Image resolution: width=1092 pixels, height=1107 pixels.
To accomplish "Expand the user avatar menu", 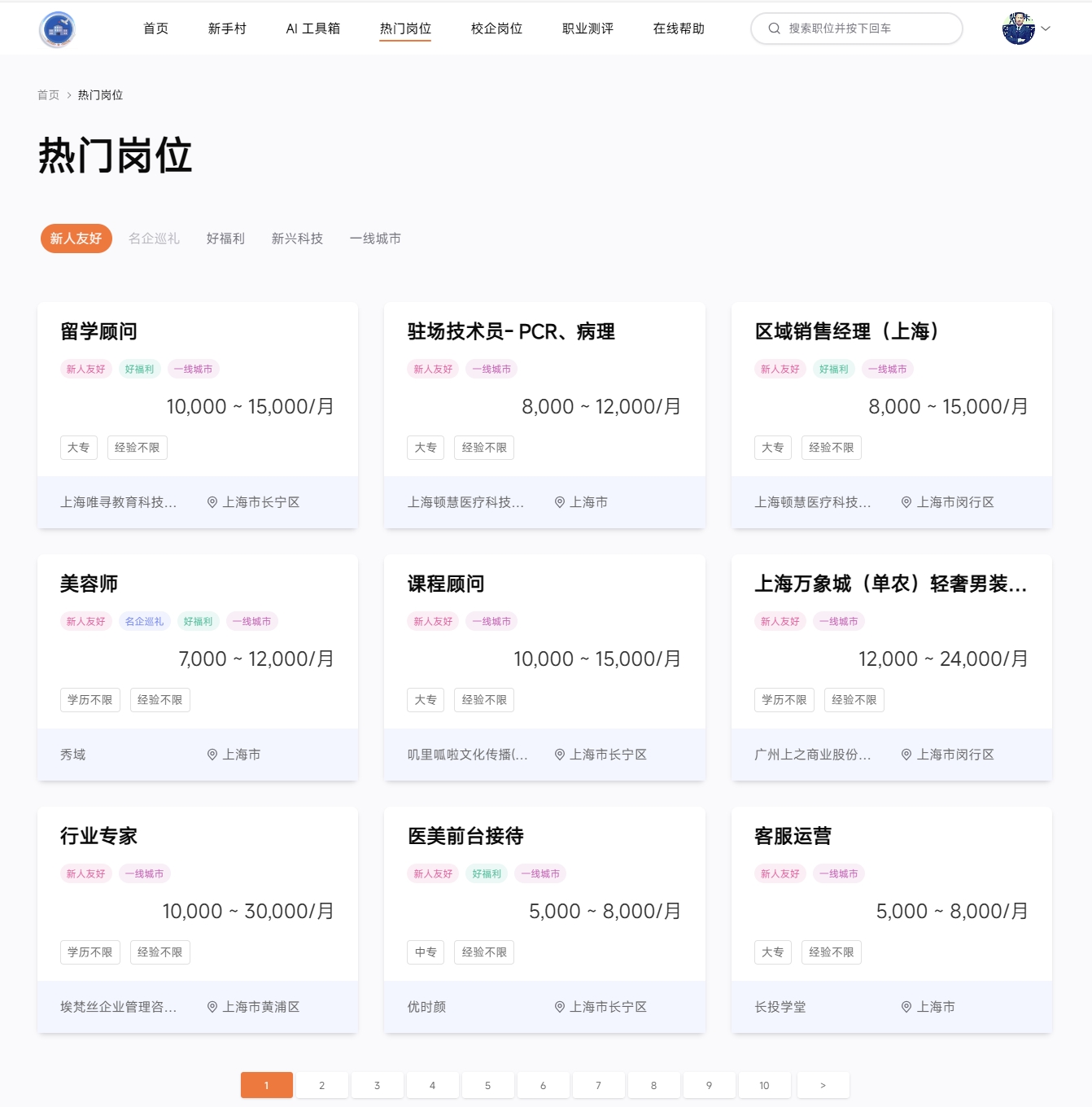I will pos(1026,28).
